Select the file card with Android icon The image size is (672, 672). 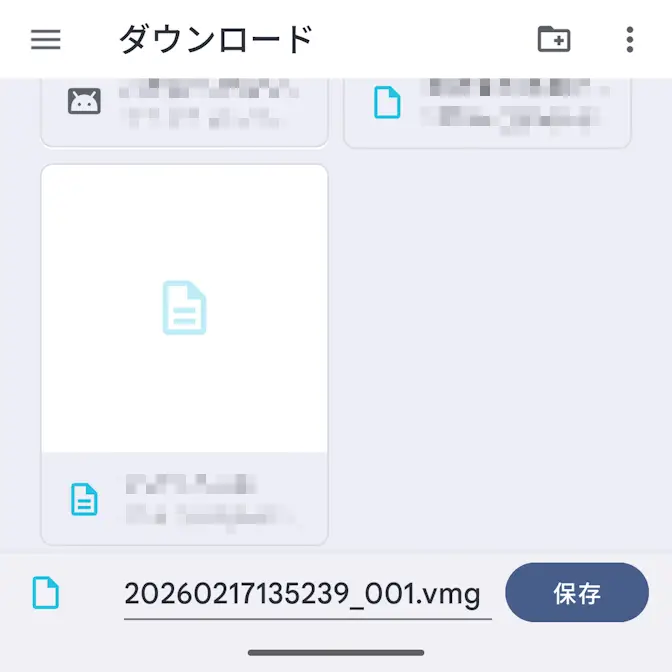[184, 108]
